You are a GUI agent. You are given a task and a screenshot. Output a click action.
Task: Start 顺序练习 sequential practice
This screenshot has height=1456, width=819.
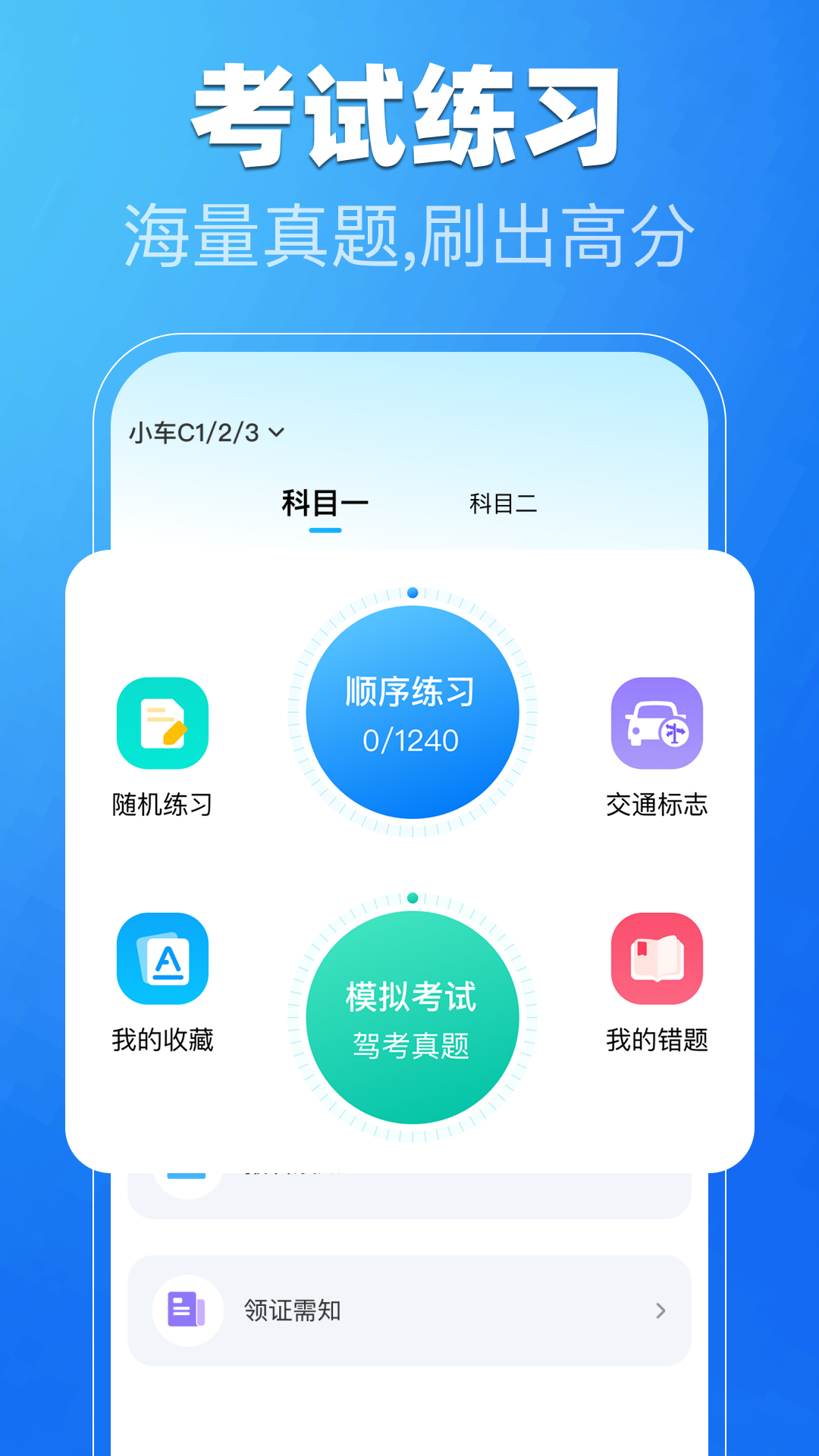tap(409, 713)
